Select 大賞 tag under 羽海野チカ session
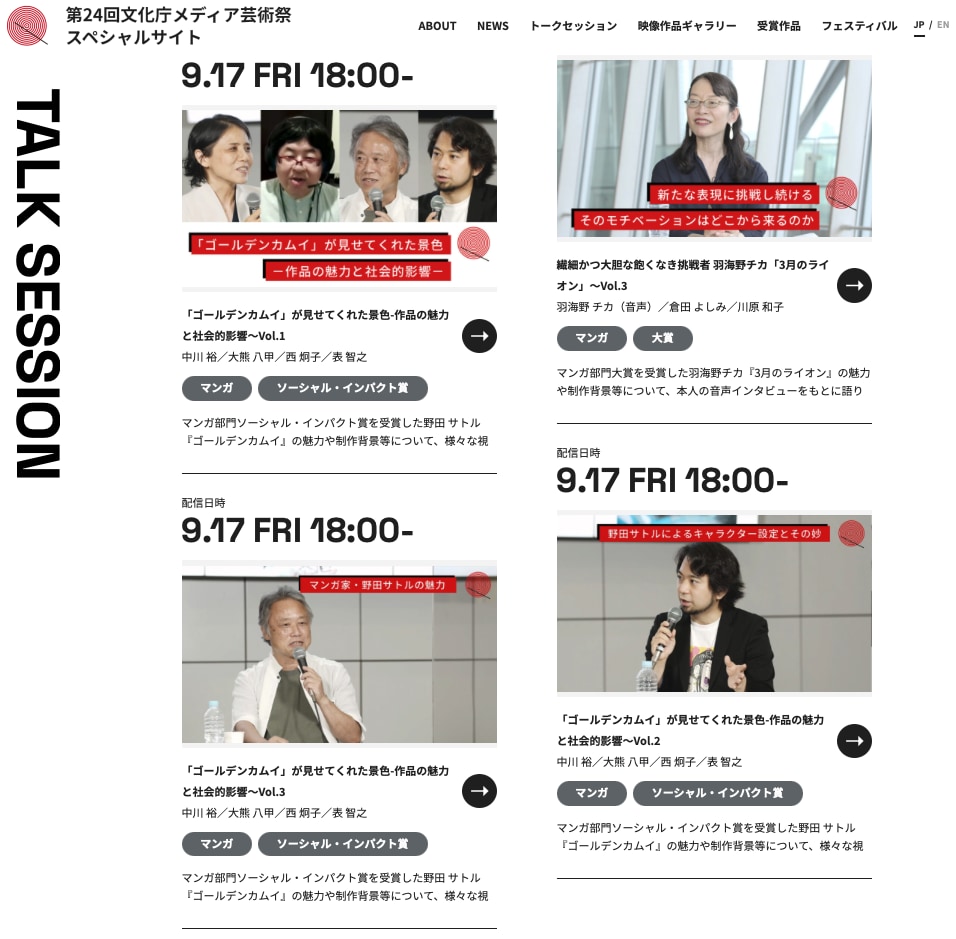Screen dimensions: 956x939 pos(663,338)
